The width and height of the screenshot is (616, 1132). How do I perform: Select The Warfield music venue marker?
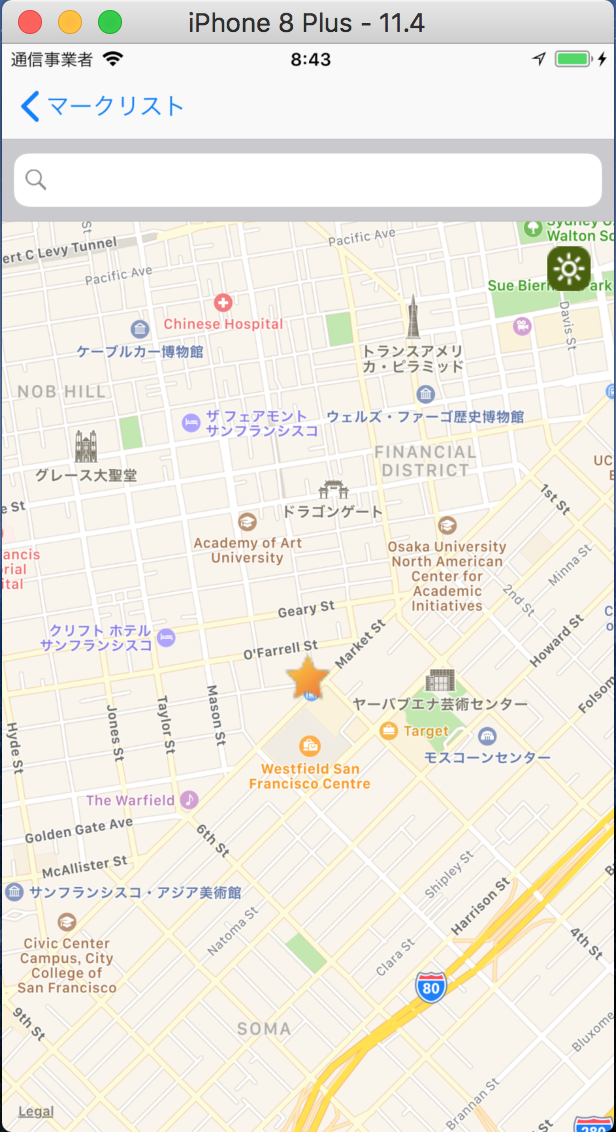tap(189, 799)
